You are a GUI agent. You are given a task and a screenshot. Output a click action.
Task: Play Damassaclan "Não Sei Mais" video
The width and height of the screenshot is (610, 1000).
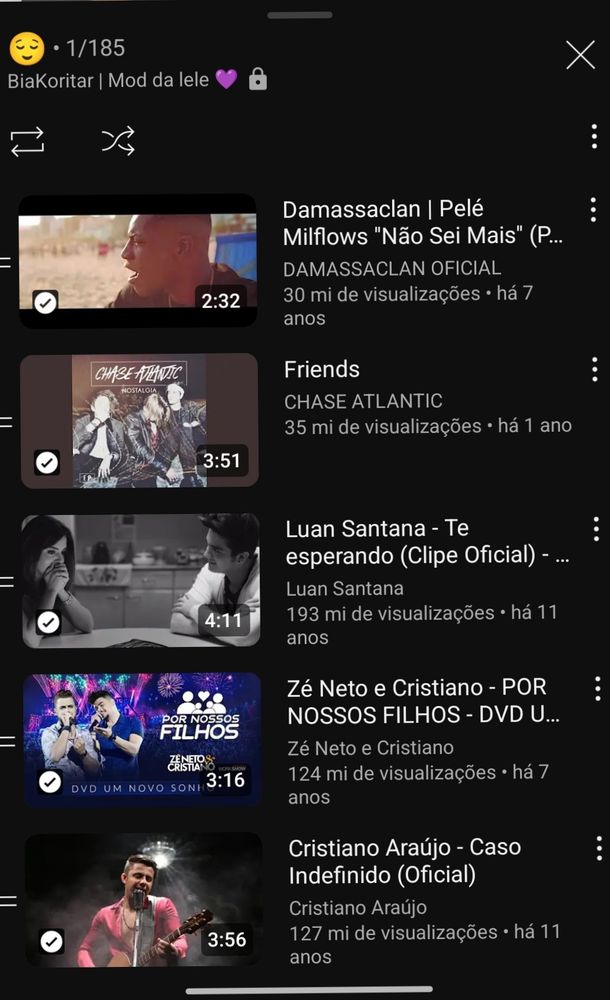138,260
